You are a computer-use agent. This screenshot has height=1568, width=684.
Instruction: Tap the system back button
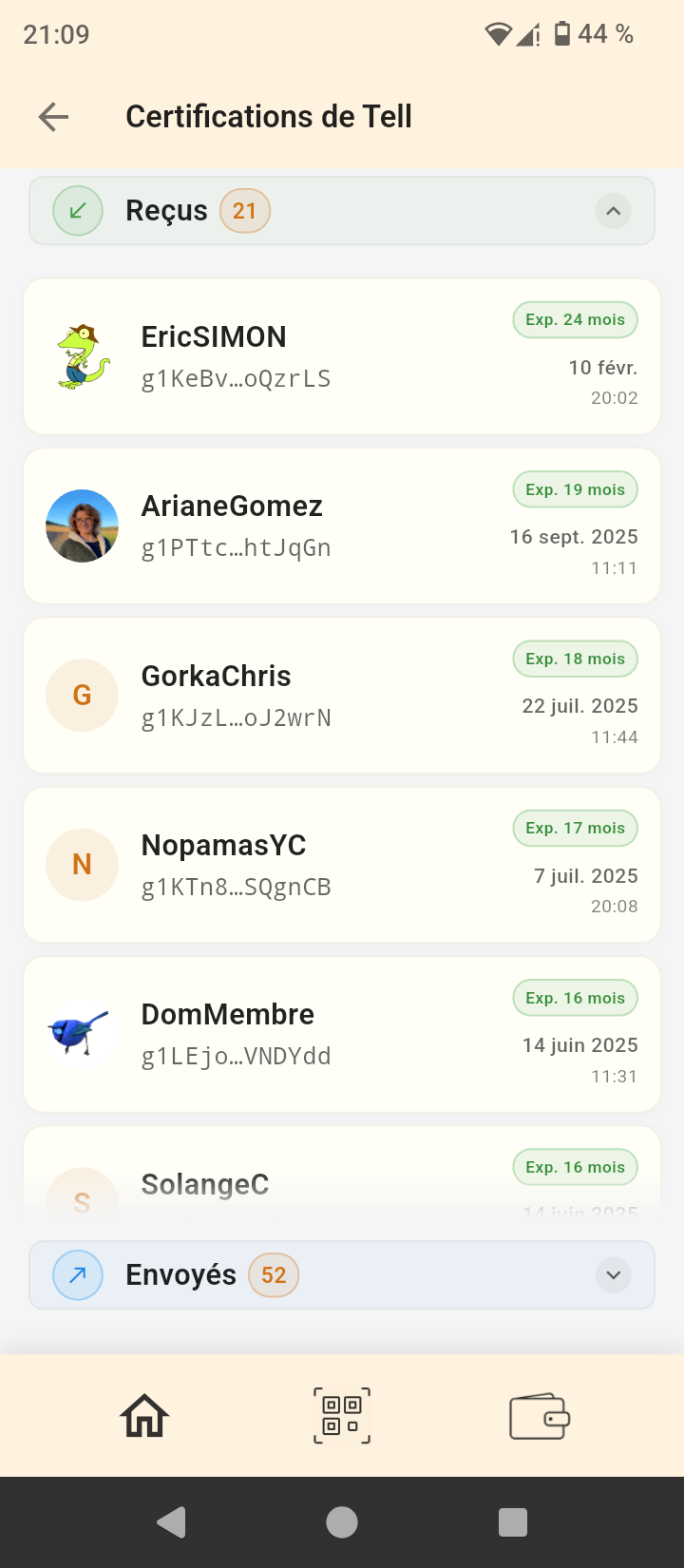click(171, 1522)
